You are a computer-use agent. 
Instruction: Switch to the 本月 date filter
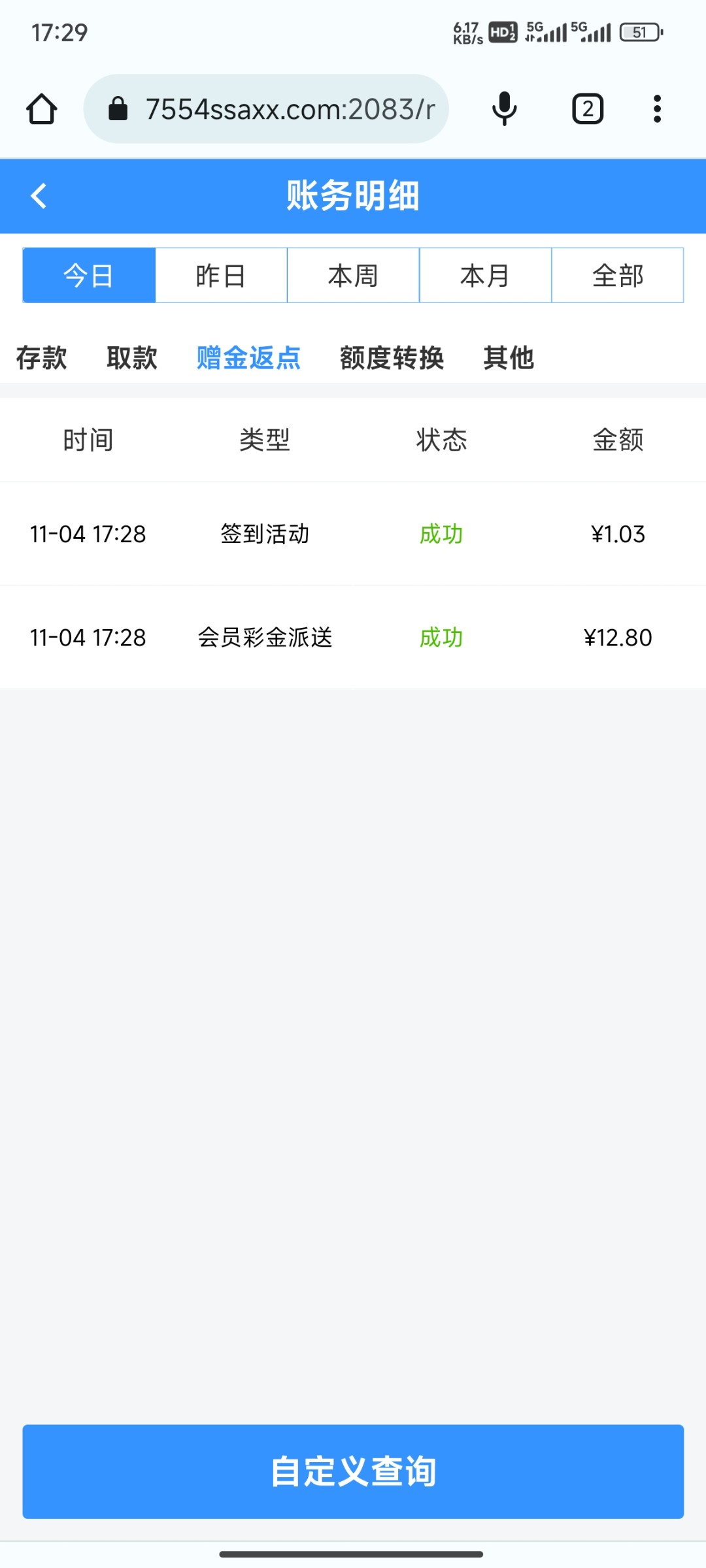coord(485,276)
